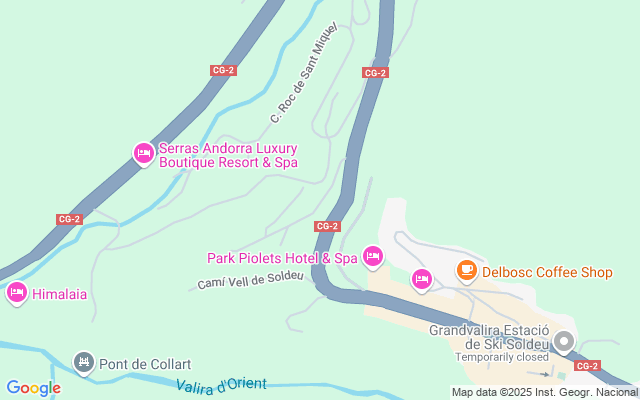This screenshot has height=400, width=640.
Task: Select the Himalaia hotel pin
Action: [16, 293]
